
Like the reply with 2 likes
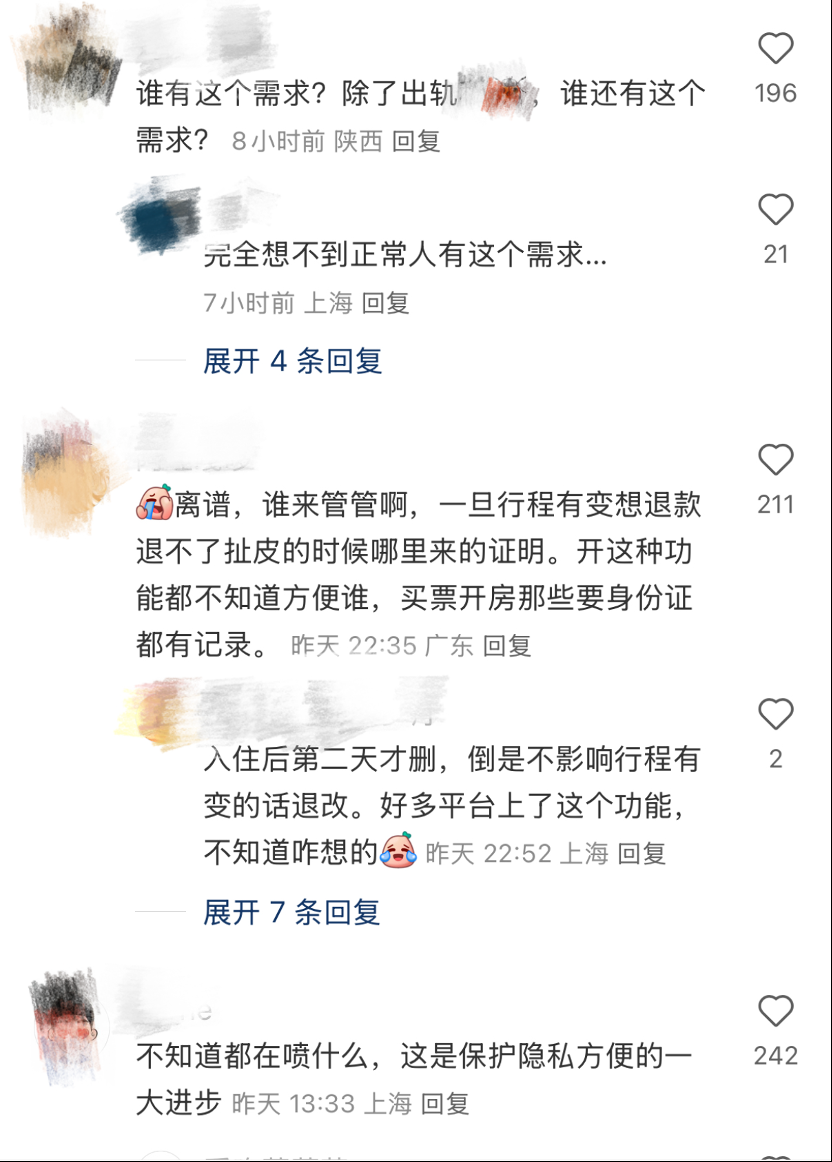pos(776,716)
